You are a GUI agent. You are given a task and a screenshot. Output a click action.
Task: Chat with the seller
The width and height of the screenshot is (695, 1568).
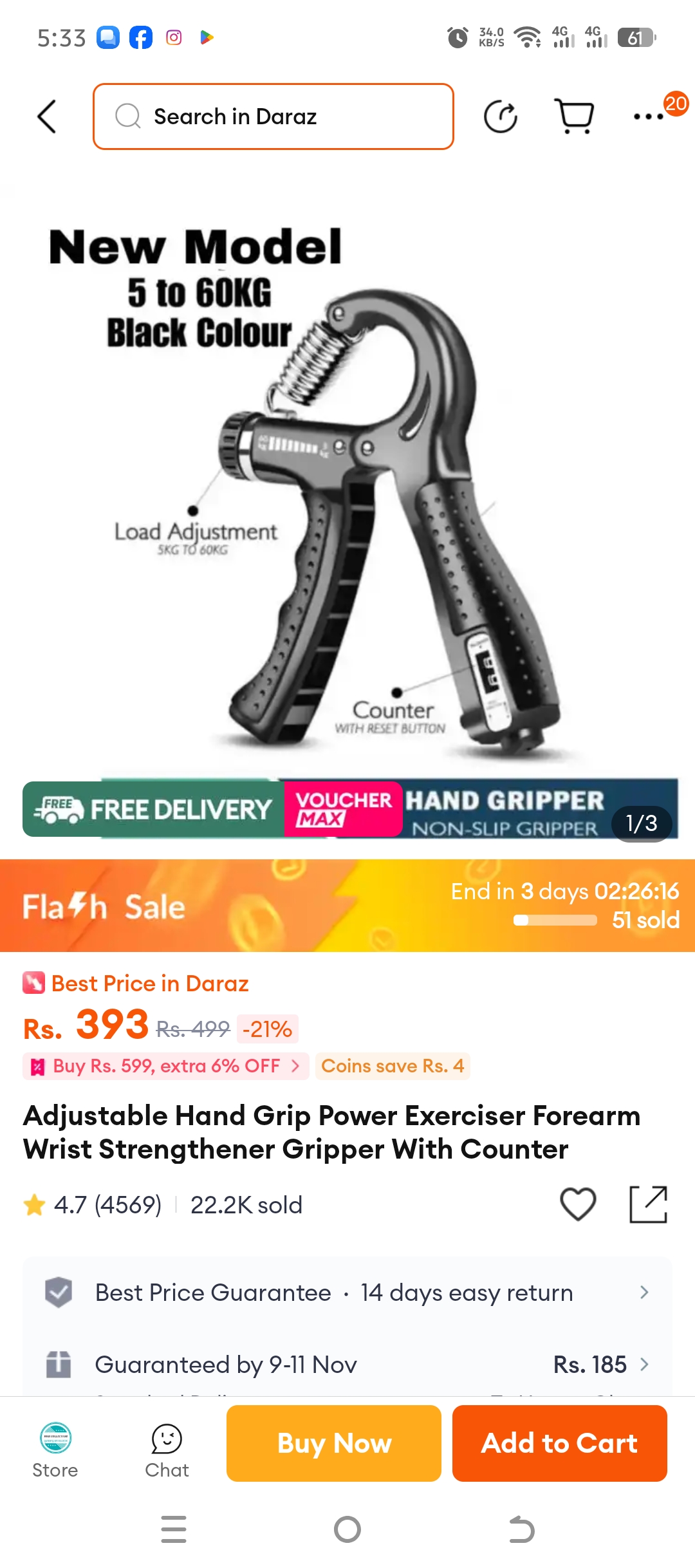[x=167, y=1451]
